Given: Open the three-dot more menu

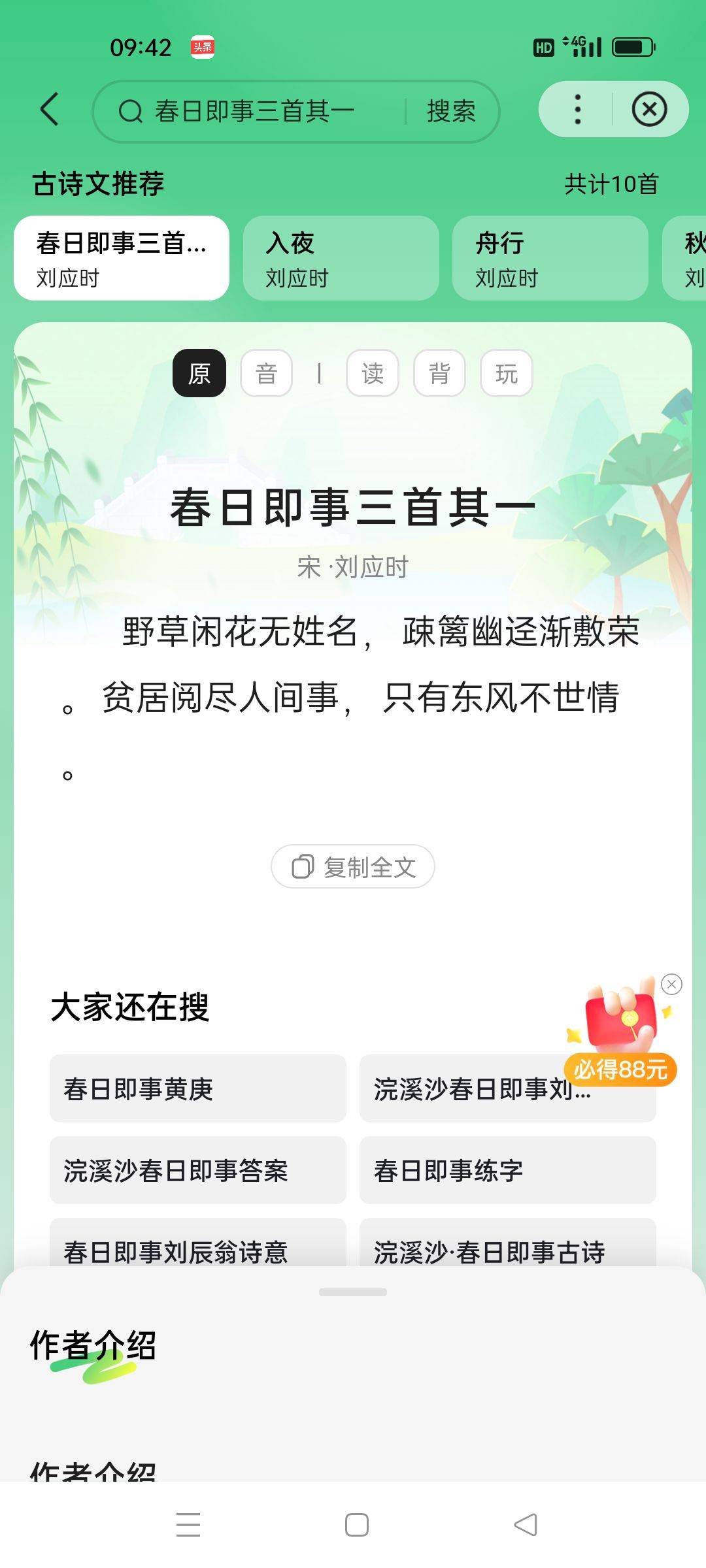Looking at the screenshot, I should (x=577, y=109).
